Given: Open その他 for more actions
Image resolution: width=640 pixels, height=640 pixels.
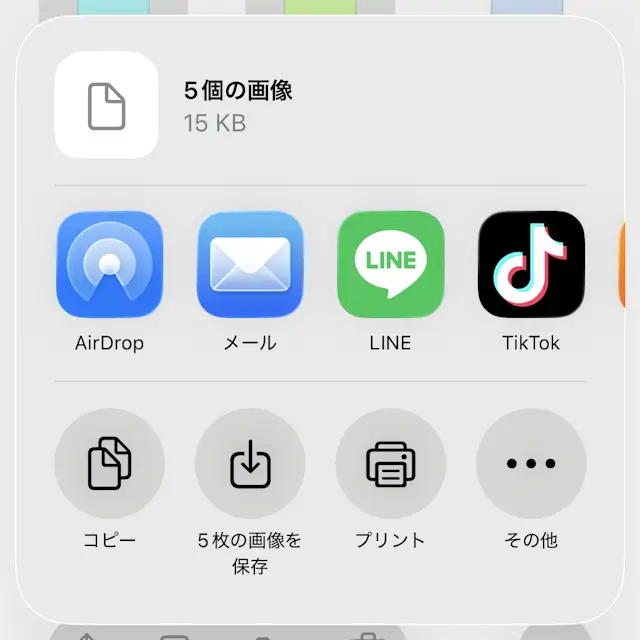Looking at the screenshot, I should click(531, 464).
